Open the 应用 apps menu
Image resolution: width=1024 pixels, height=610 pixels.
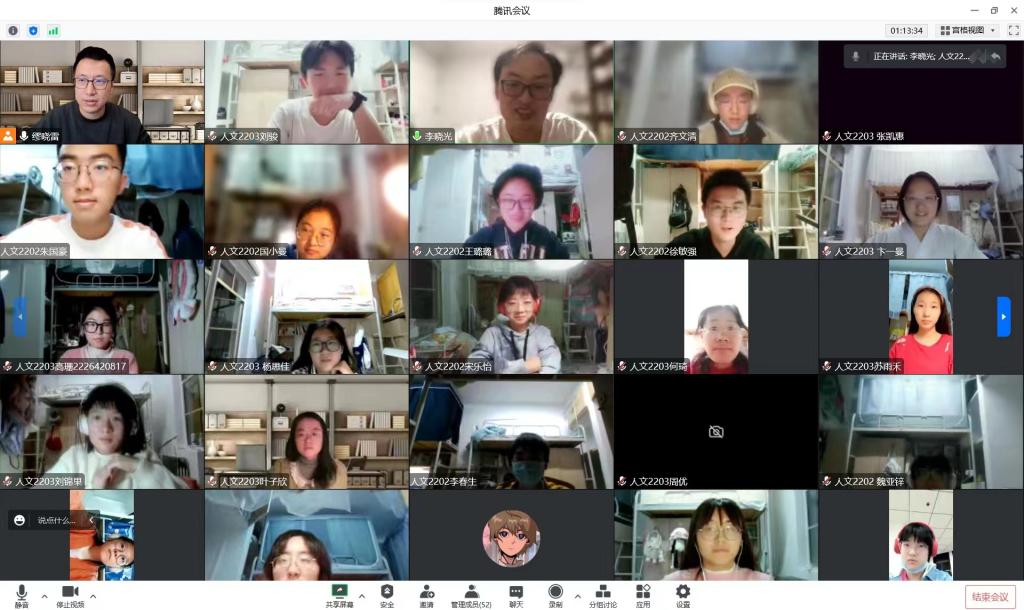pyautogui.click(x=643, y=595)
